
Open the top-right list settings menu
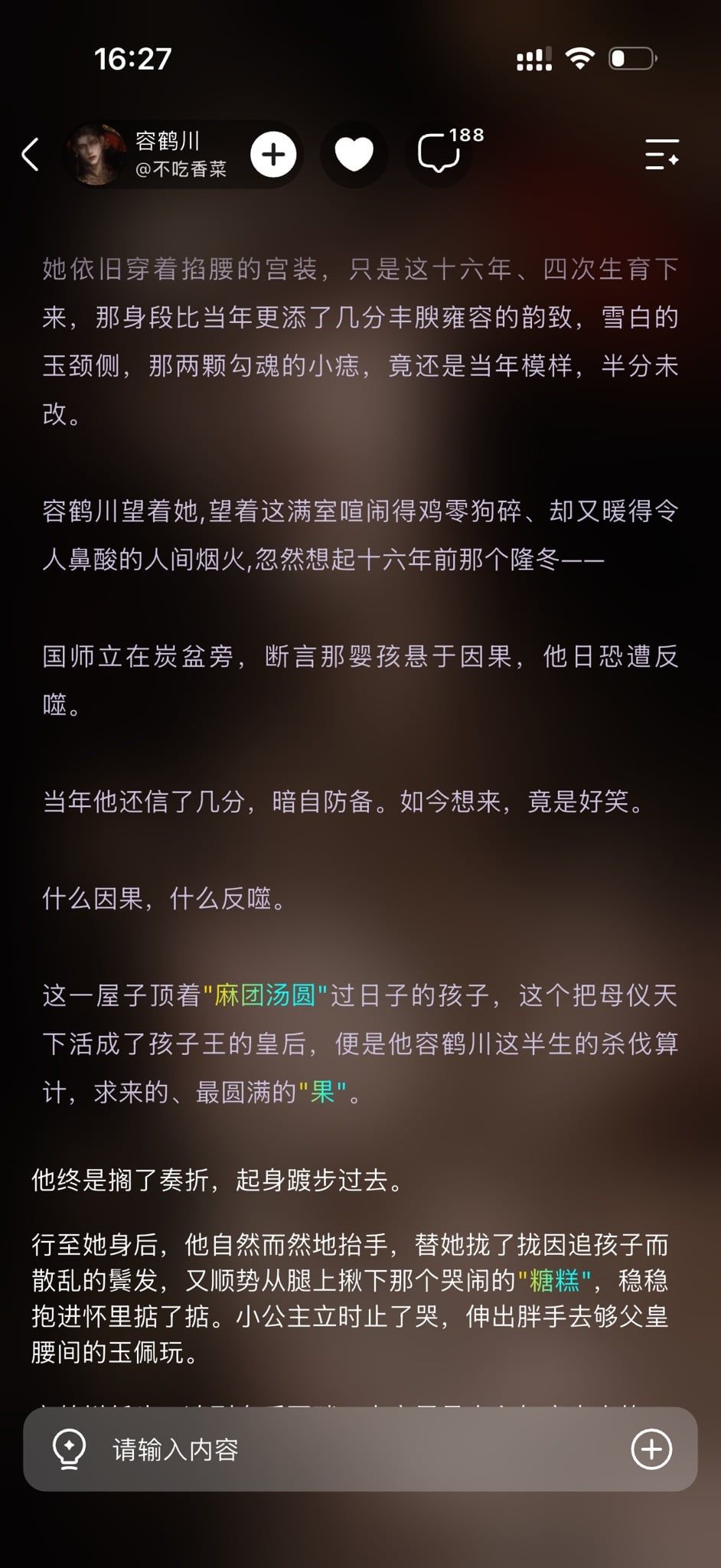click(662, 155)
